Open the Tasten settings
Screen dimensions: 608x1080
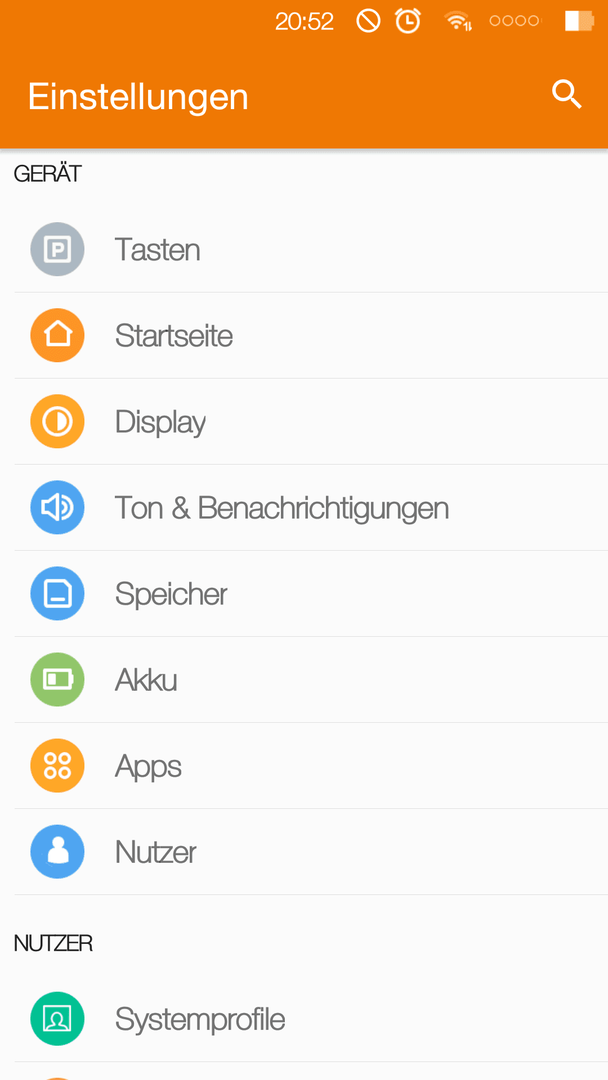pos(304,249)
